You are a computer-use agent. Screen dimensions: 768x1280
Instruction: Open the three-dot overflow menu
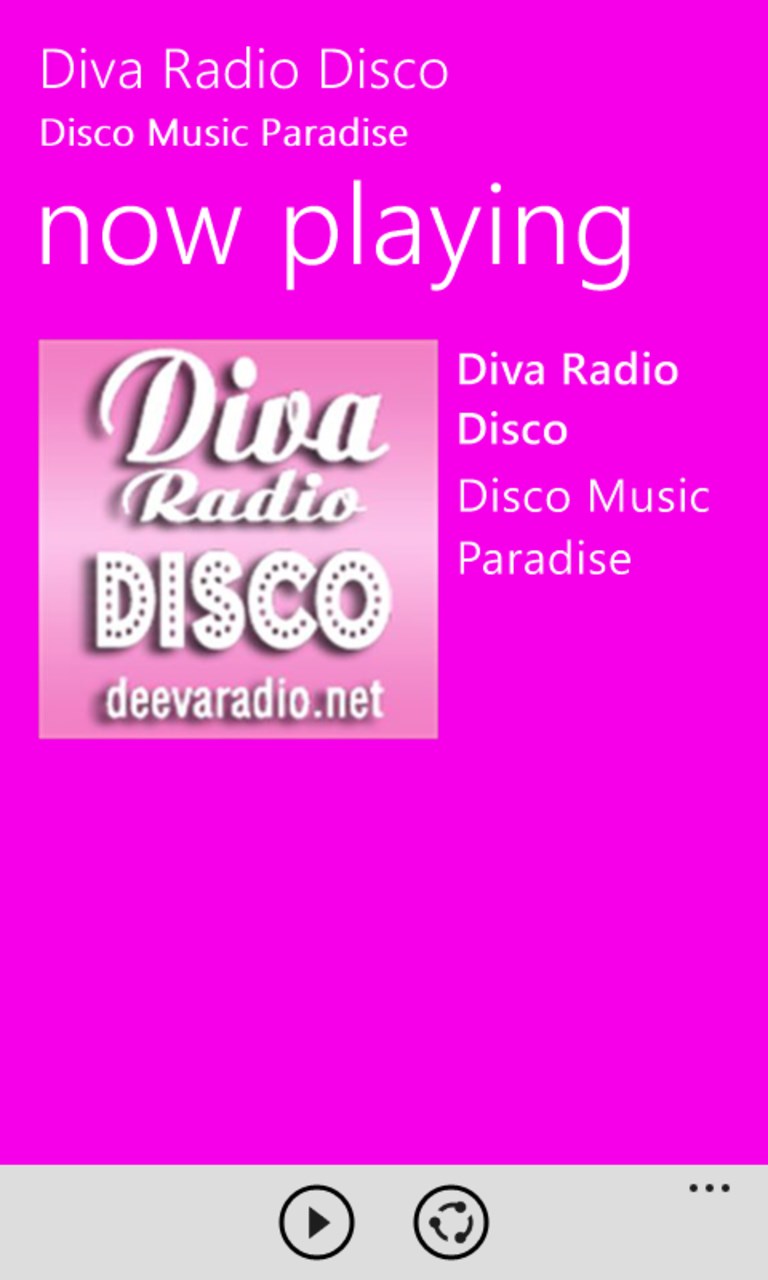point(709,1189)
